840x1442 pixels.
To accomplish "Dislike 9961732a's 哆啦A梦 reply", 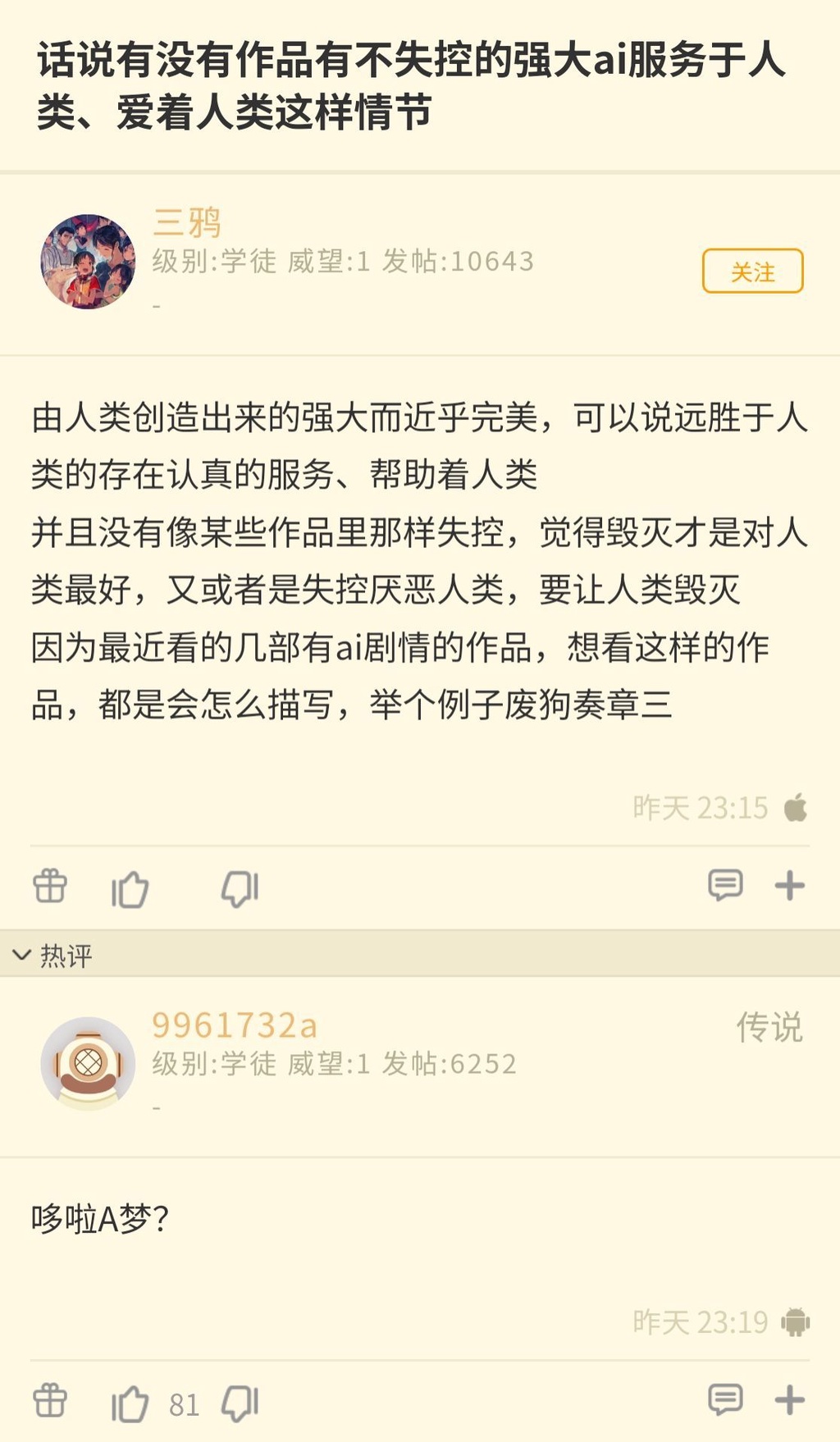I will pyautogui.click(x=240, y=1403).
